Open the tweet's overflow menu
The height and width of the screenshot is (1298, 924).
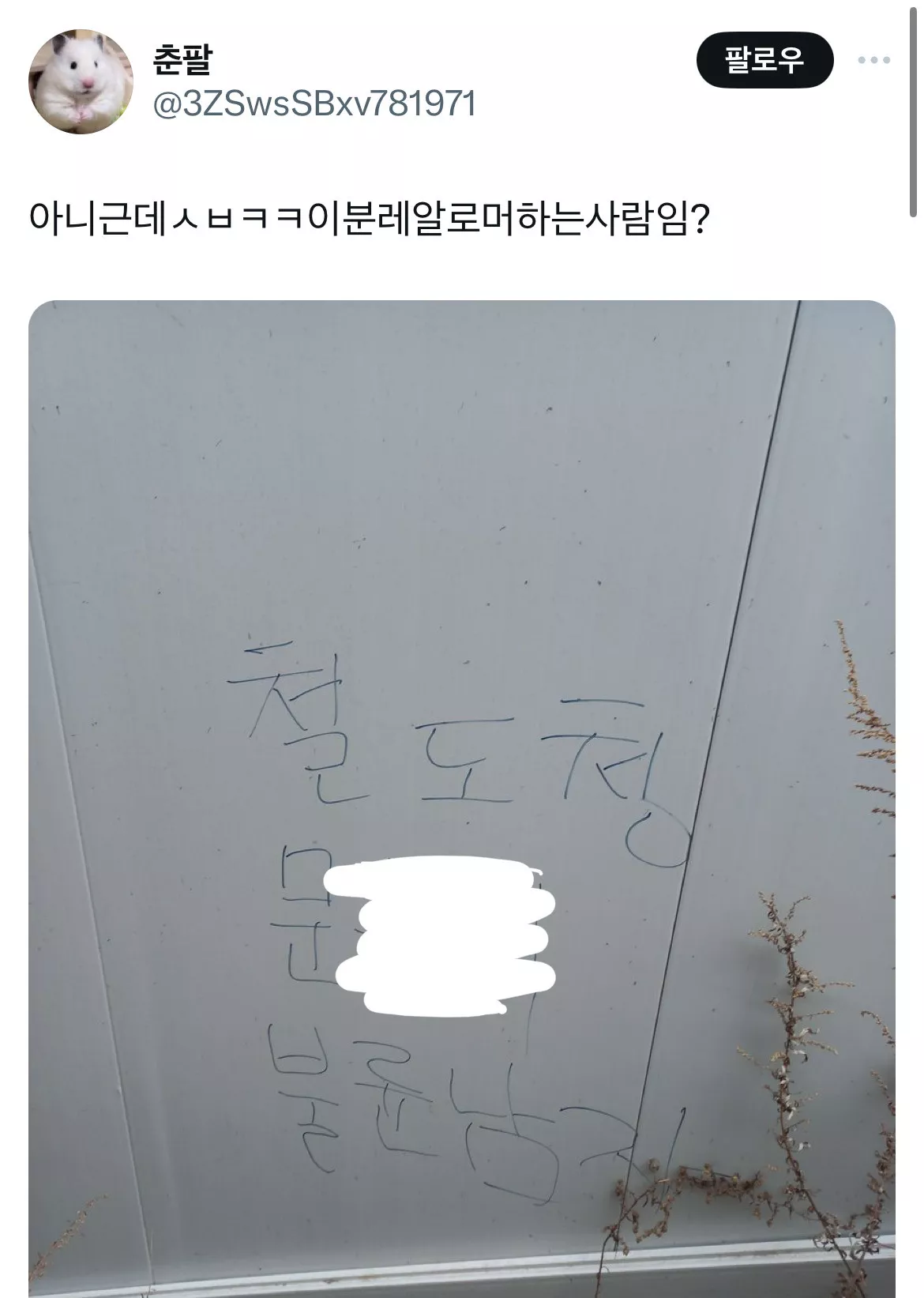pos(874,61)
